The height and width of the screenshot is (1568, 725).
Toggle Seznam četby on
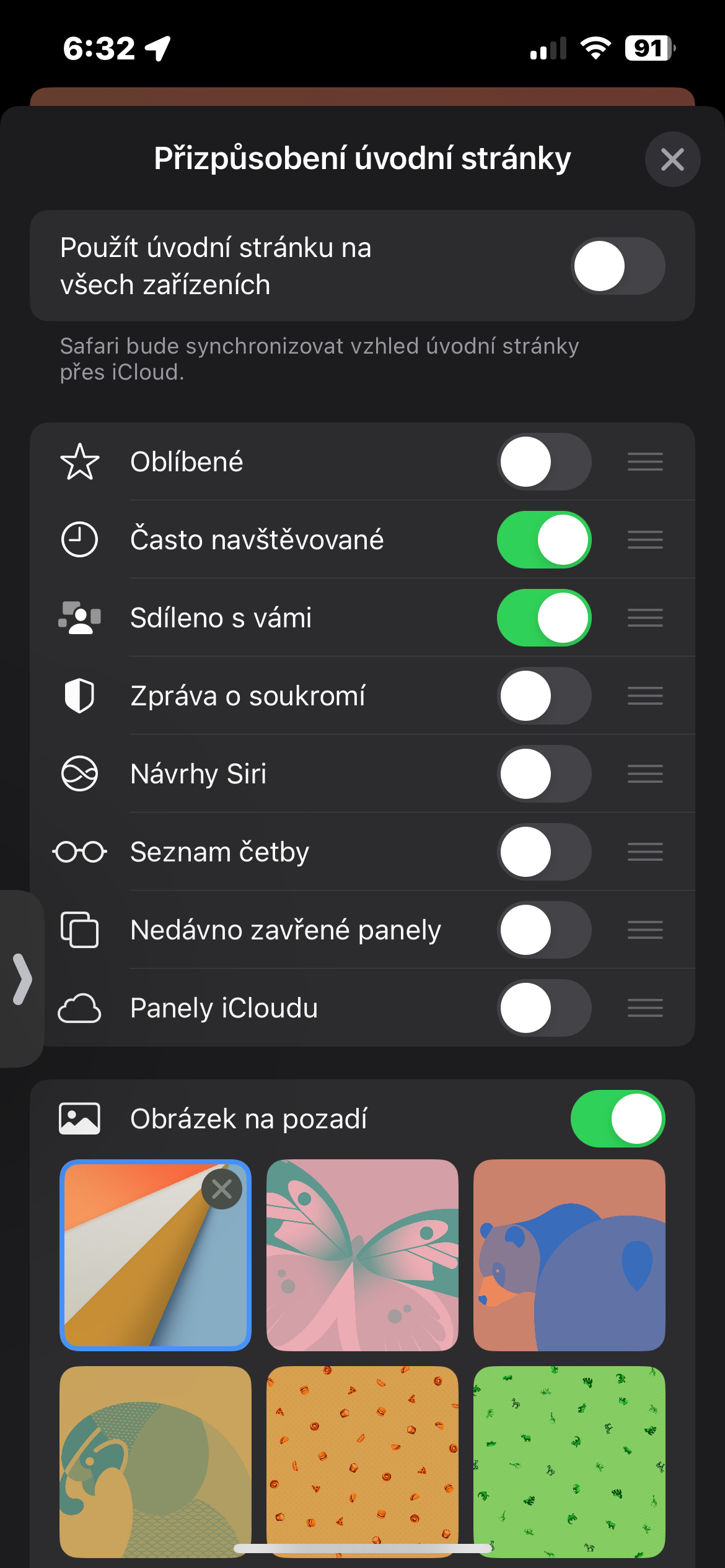544,852
